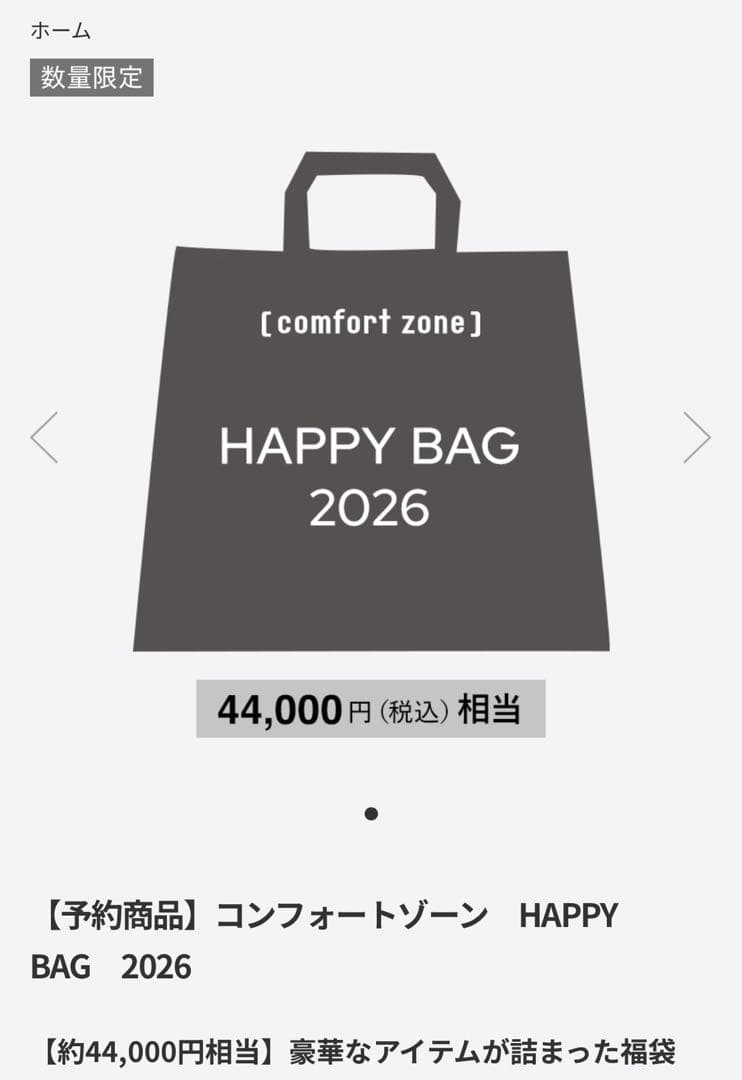
Task: Expand the next carousel slide via right chevron
Action: pyautogui.click(x=698, y=436)
